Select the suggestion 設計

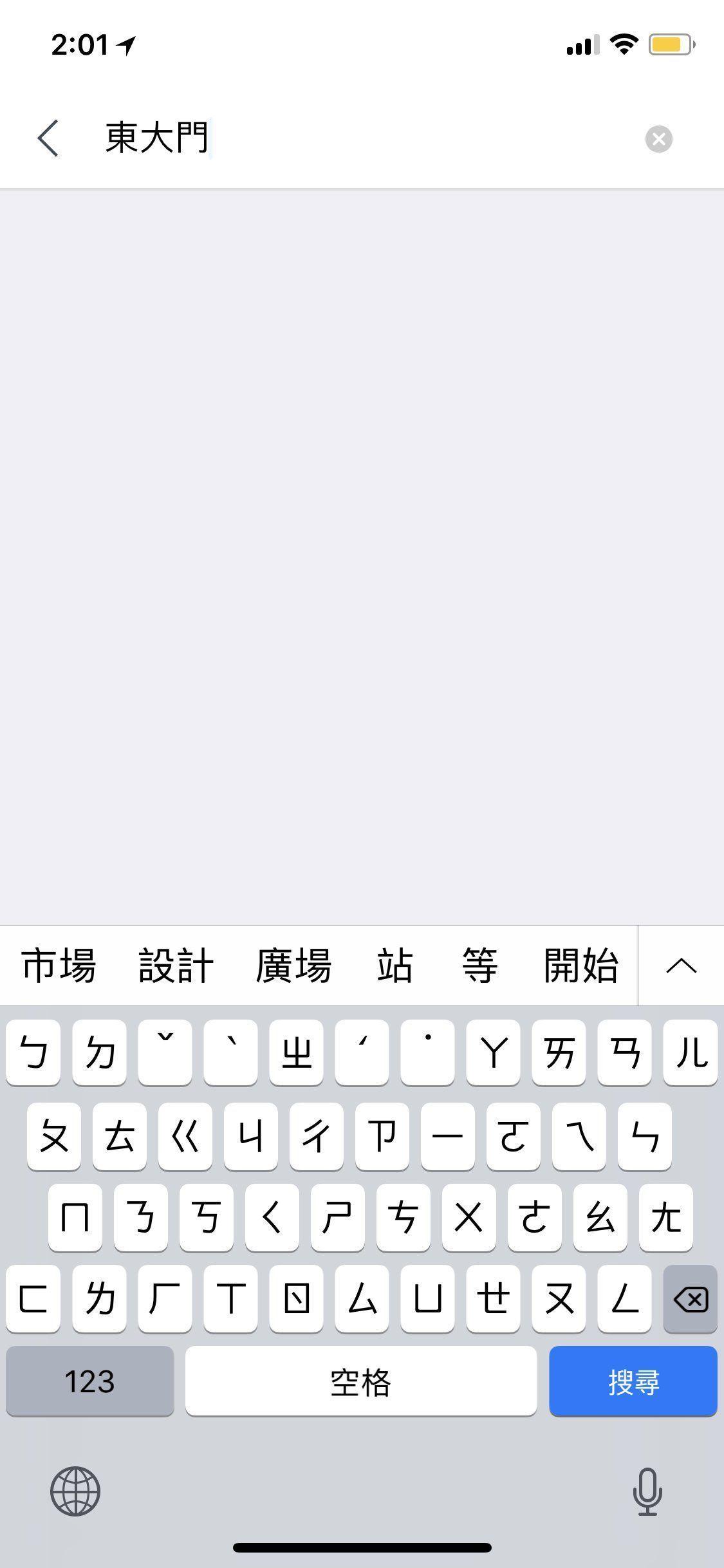(x=175, y=966)
